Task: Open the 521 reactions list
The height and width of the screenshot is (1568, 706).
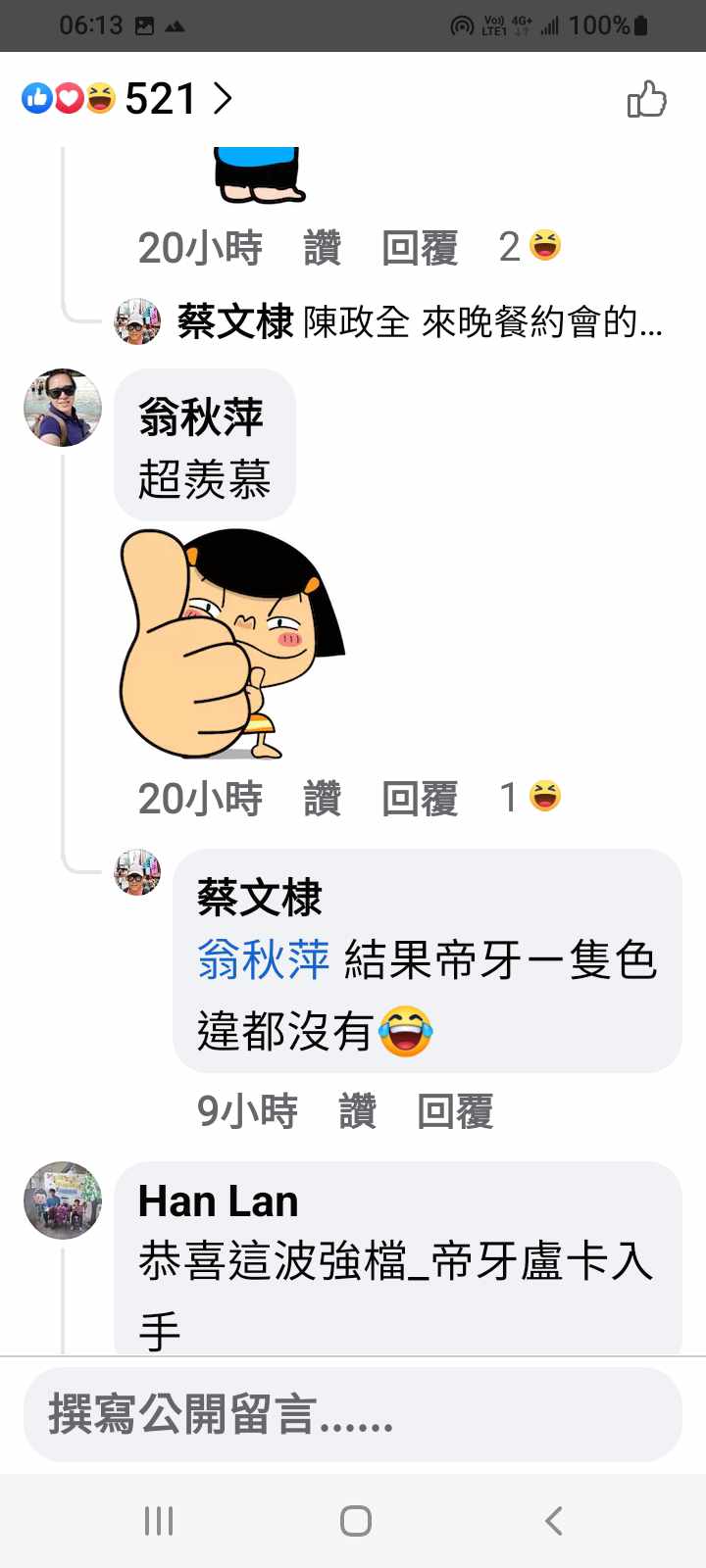Action: point(127,98)
